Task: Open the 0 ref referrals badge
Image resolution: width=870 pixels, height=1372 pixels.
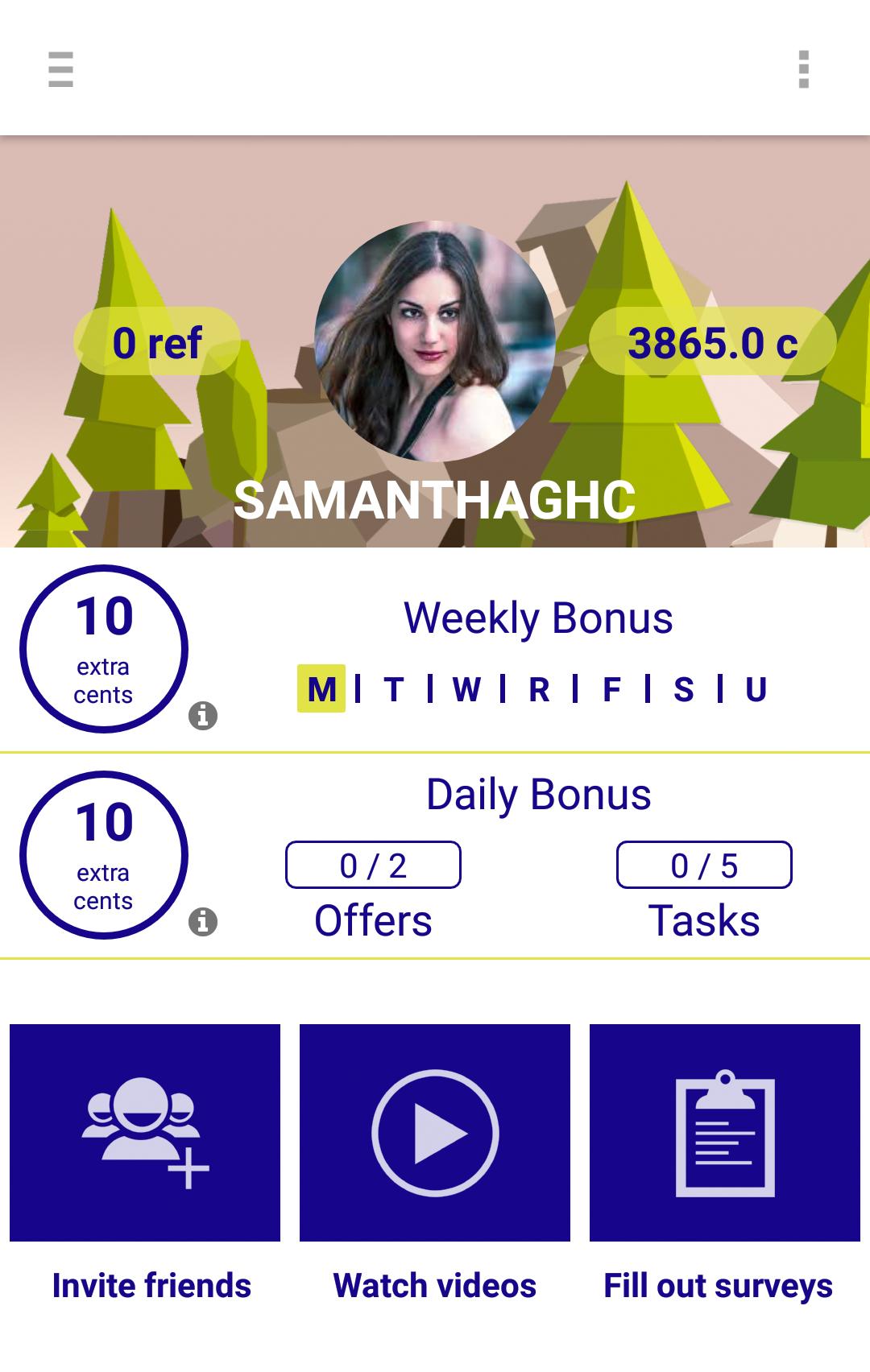Action: point(157,342)
